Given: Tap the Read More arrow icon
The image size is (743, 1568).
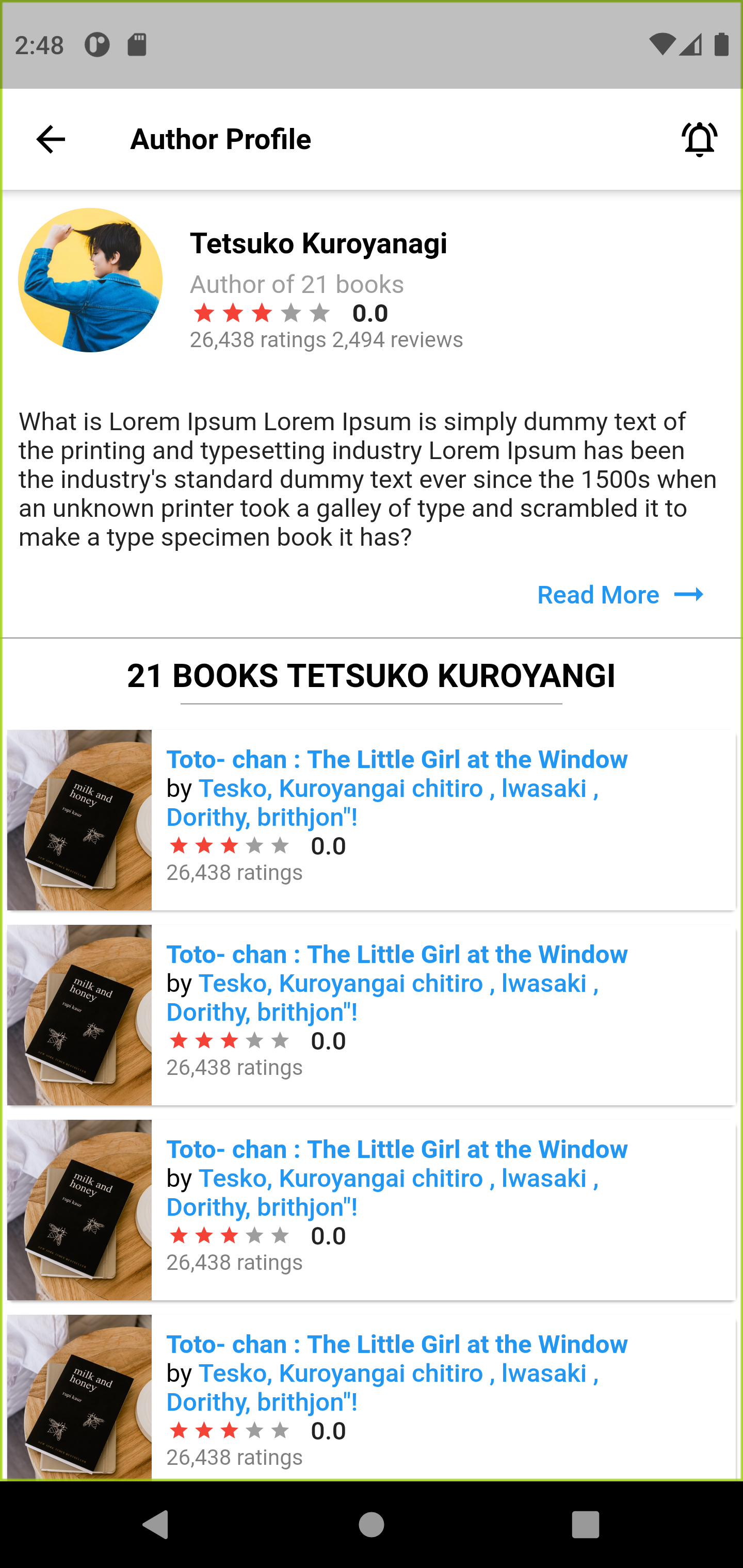Looking at the screenshot, I should pos(689,595).
